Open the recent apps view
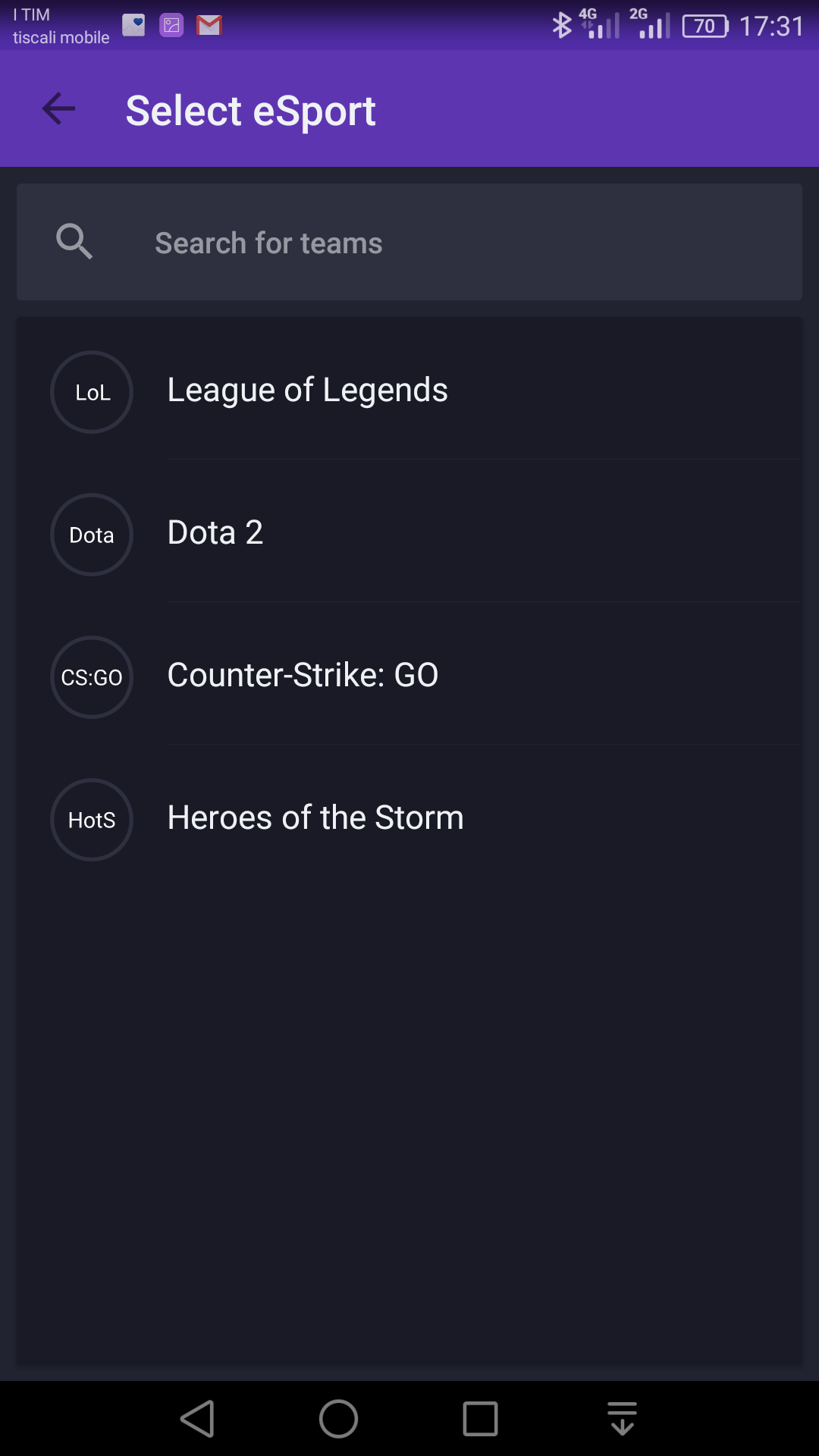This screenshot has width=819, height=1456. pos(480,1419)
